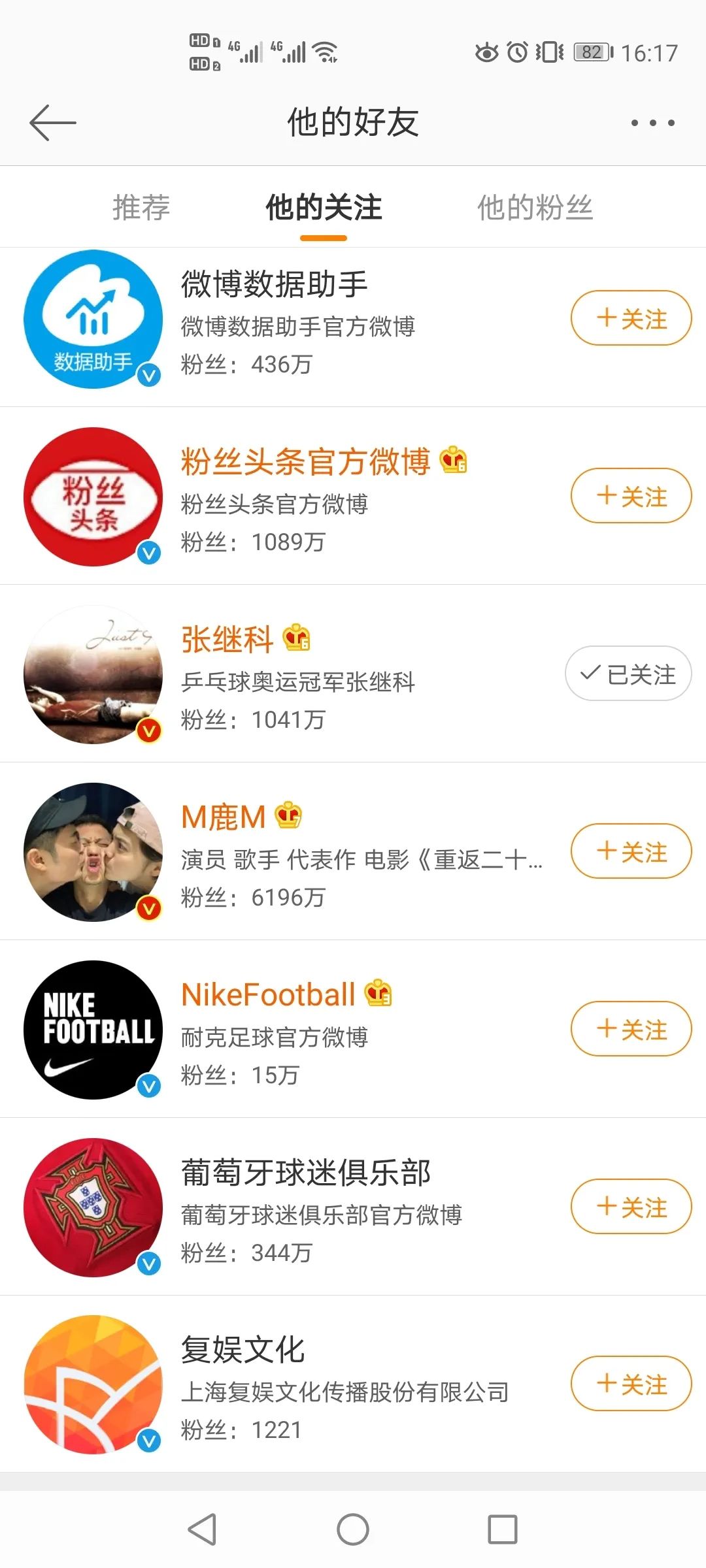706x1568 pixels.
Task: Tap the 粉丝头条 red avatar icon
Action: point(92,497)
